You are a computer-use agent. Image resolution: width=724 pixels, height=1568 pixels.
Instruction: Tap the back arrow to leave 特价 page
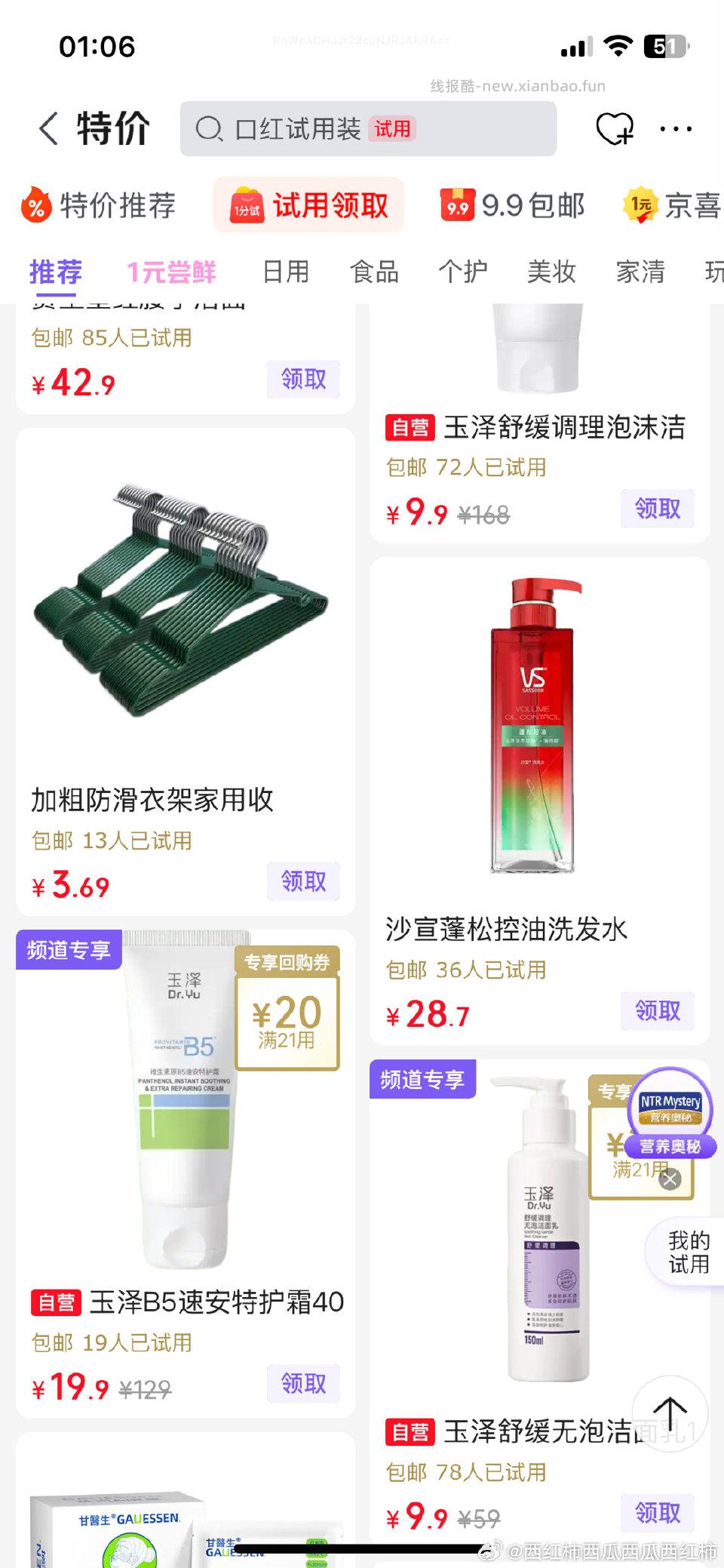pos(47,127)
